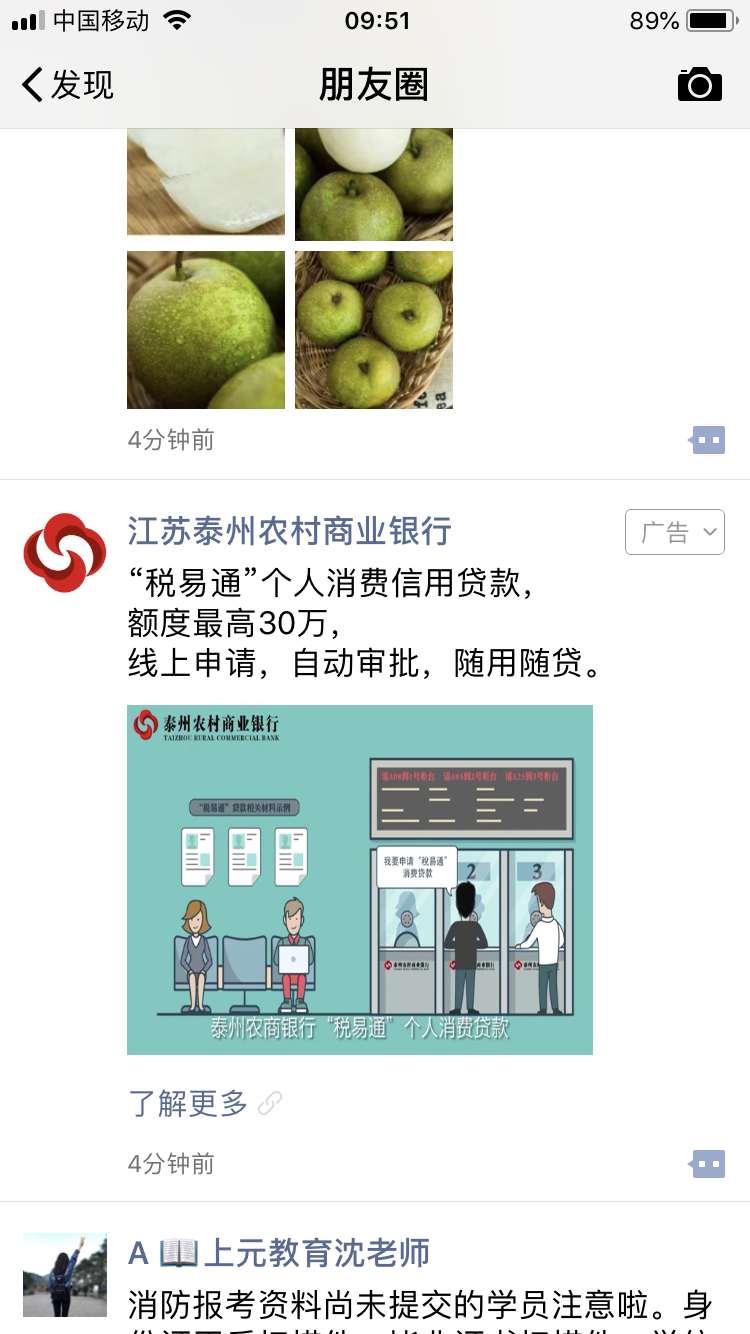Open the 了解更多 link
The height and width of the screenshot is (1334, 750).
point(188,1103)
